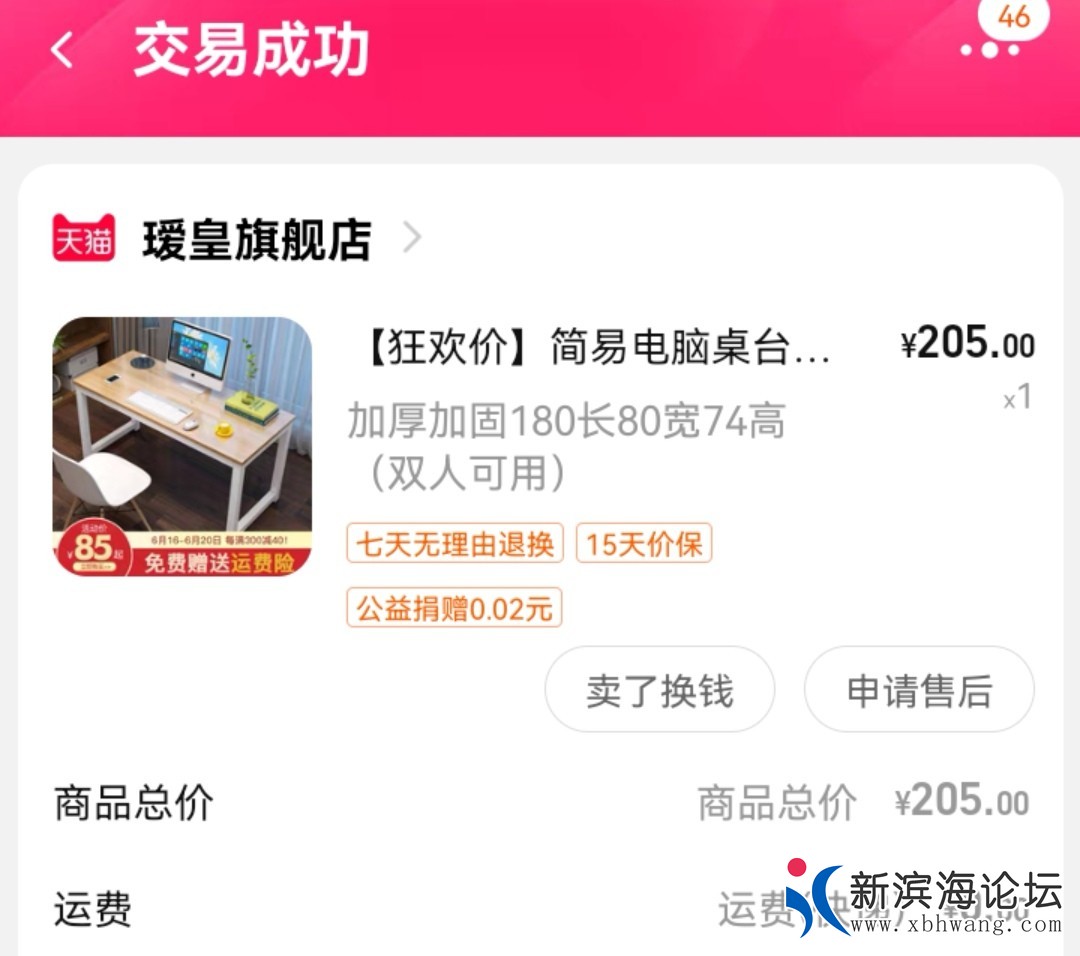Tap the 卖了换钱 button

[x=659, y=690]
